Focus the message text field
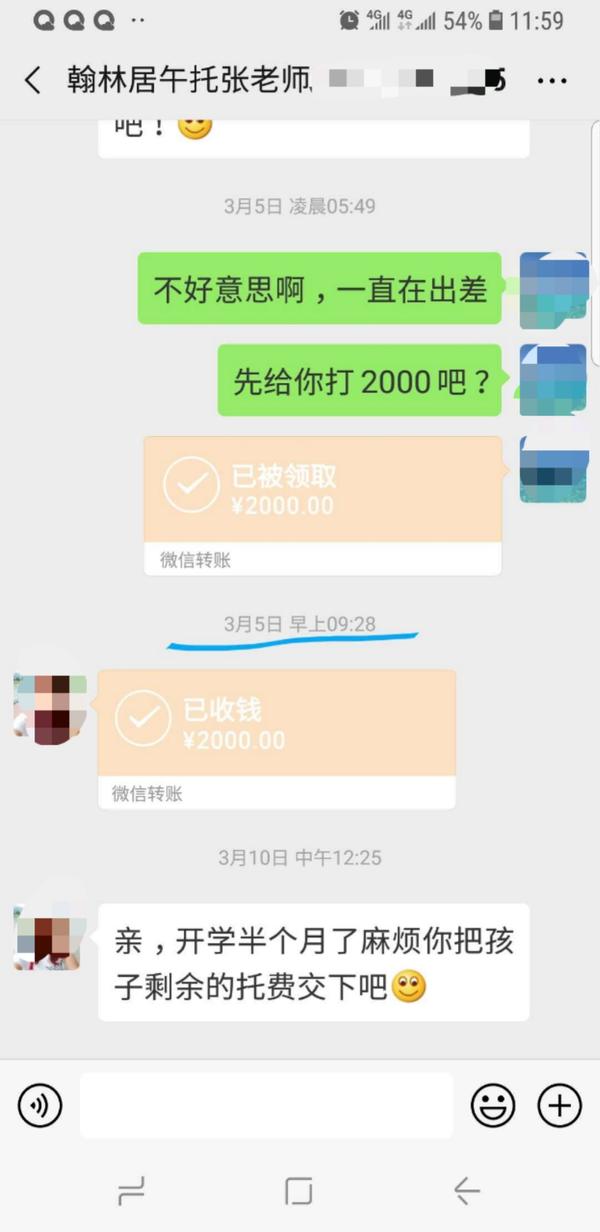 [266, 1105]
